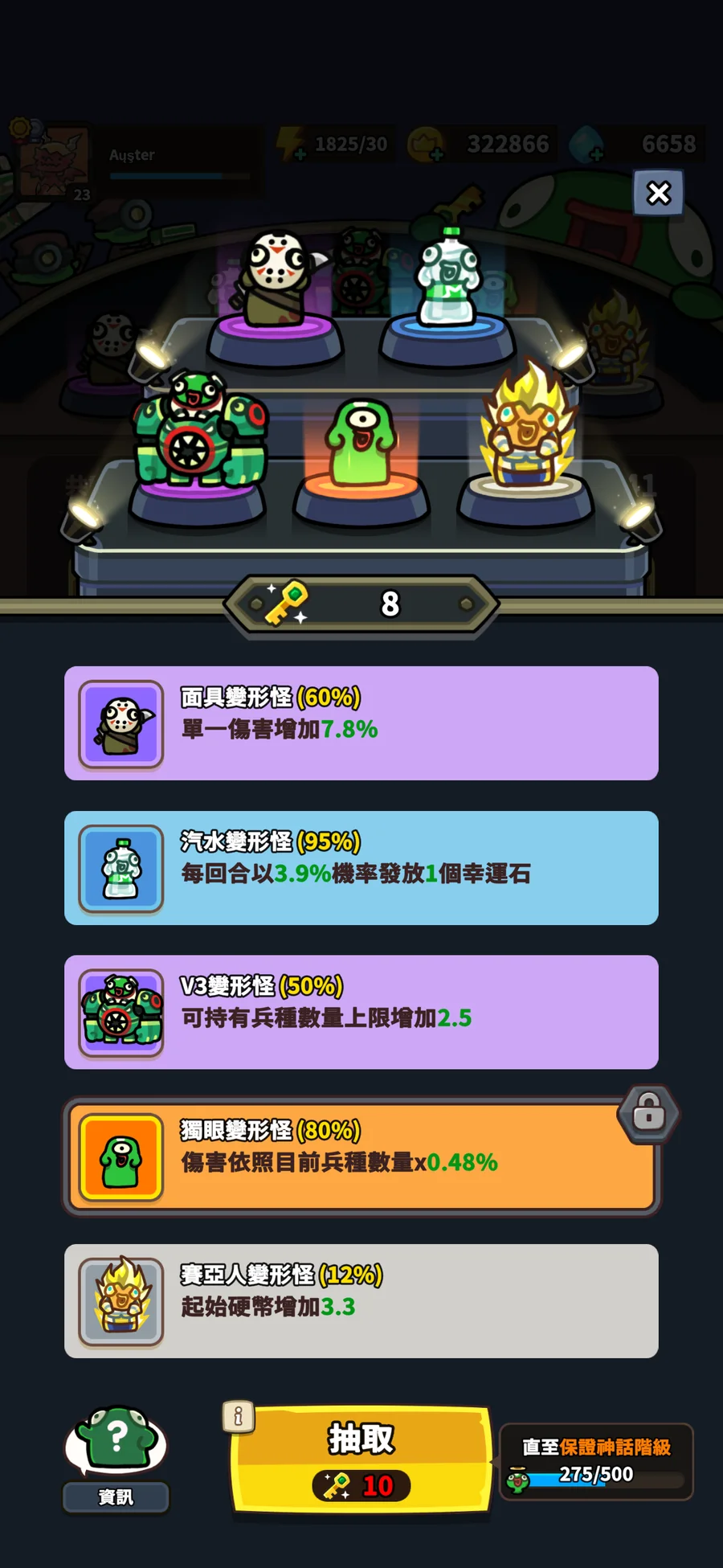The width and height of the screenshot is (723, 1568).
Task: Select the 獨眼變形怪 row
Action: click(x=361, y=1157)
